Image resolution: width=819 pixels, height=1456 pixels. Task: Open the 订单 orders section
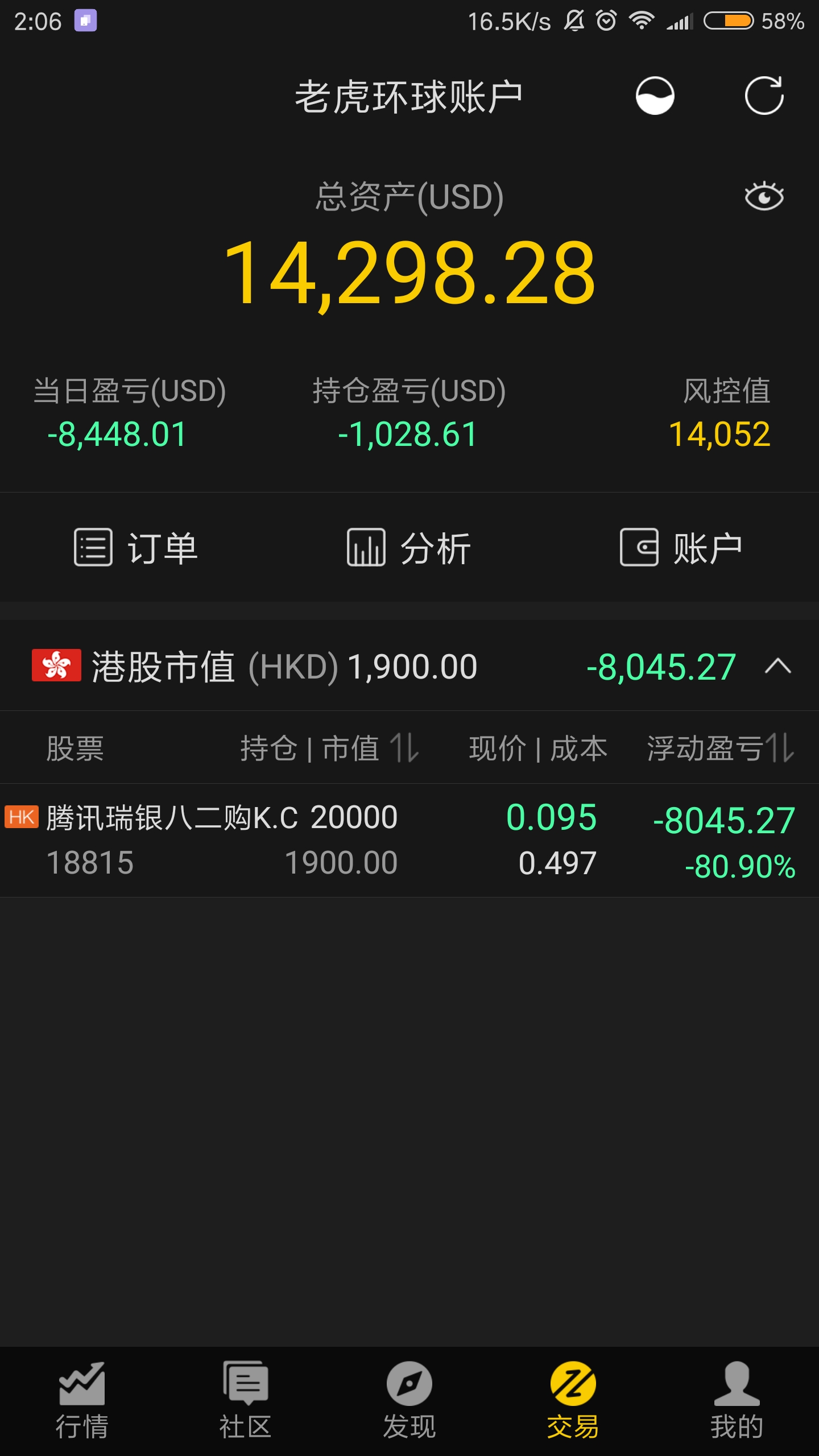[136, 548]
